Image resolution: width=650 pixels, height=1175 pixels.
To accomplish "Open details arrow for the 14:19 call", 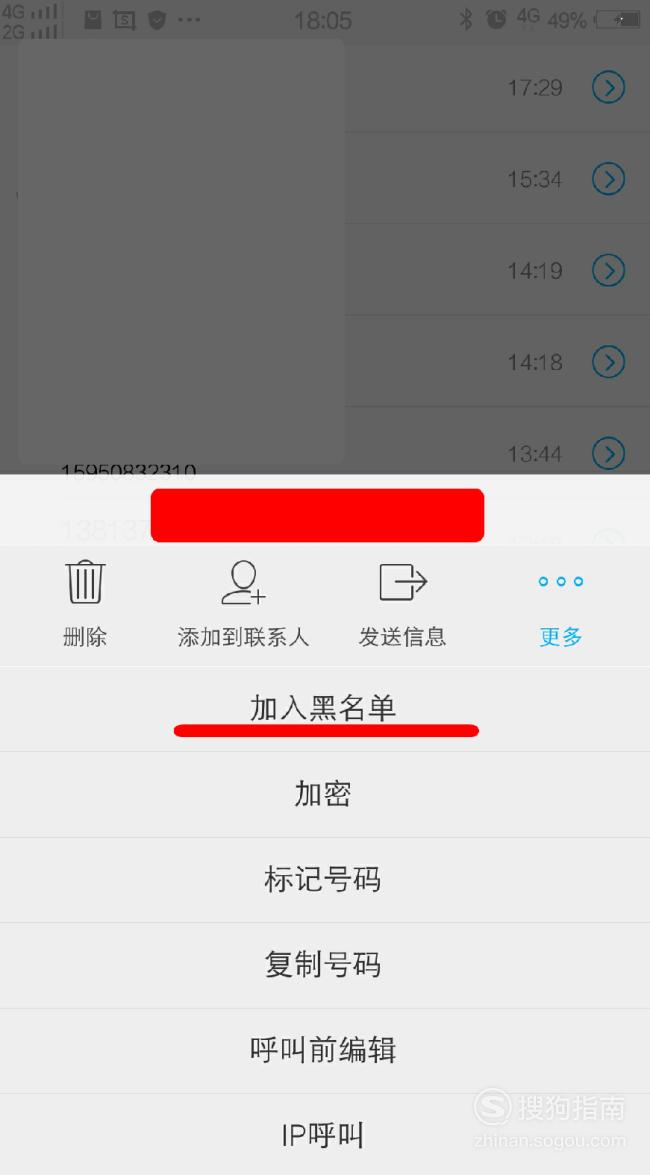I will click(x=609, y=271).
